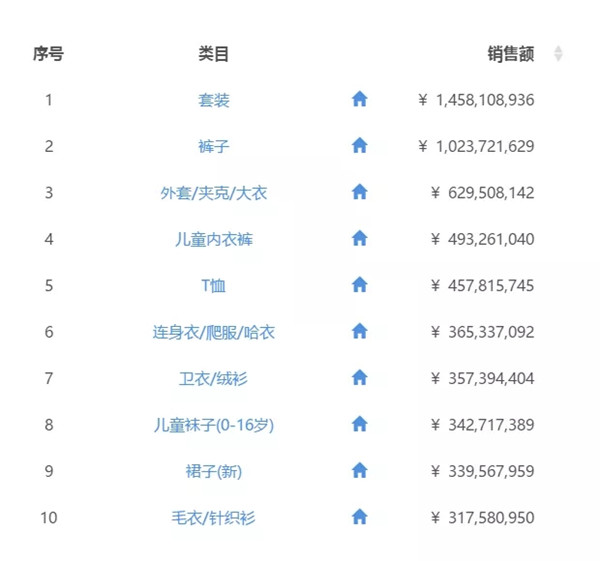Open the 儿童内衣裤 category link
The height and width of the screenshot is (561, 600).
tap(214, 239)
